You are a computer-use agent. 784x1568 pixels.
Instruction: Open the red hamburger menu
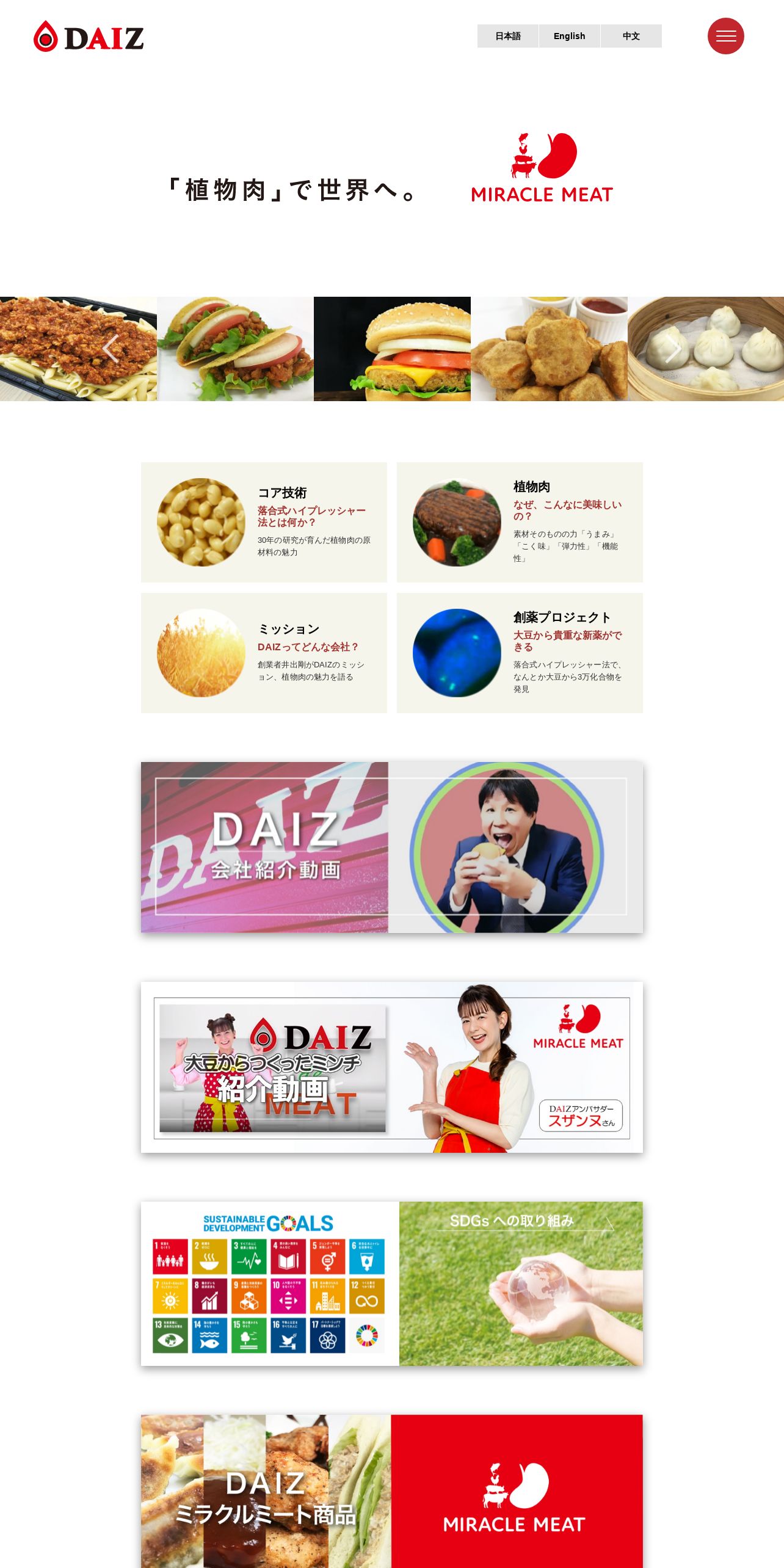pyautogui.click(x=725, y=36)
